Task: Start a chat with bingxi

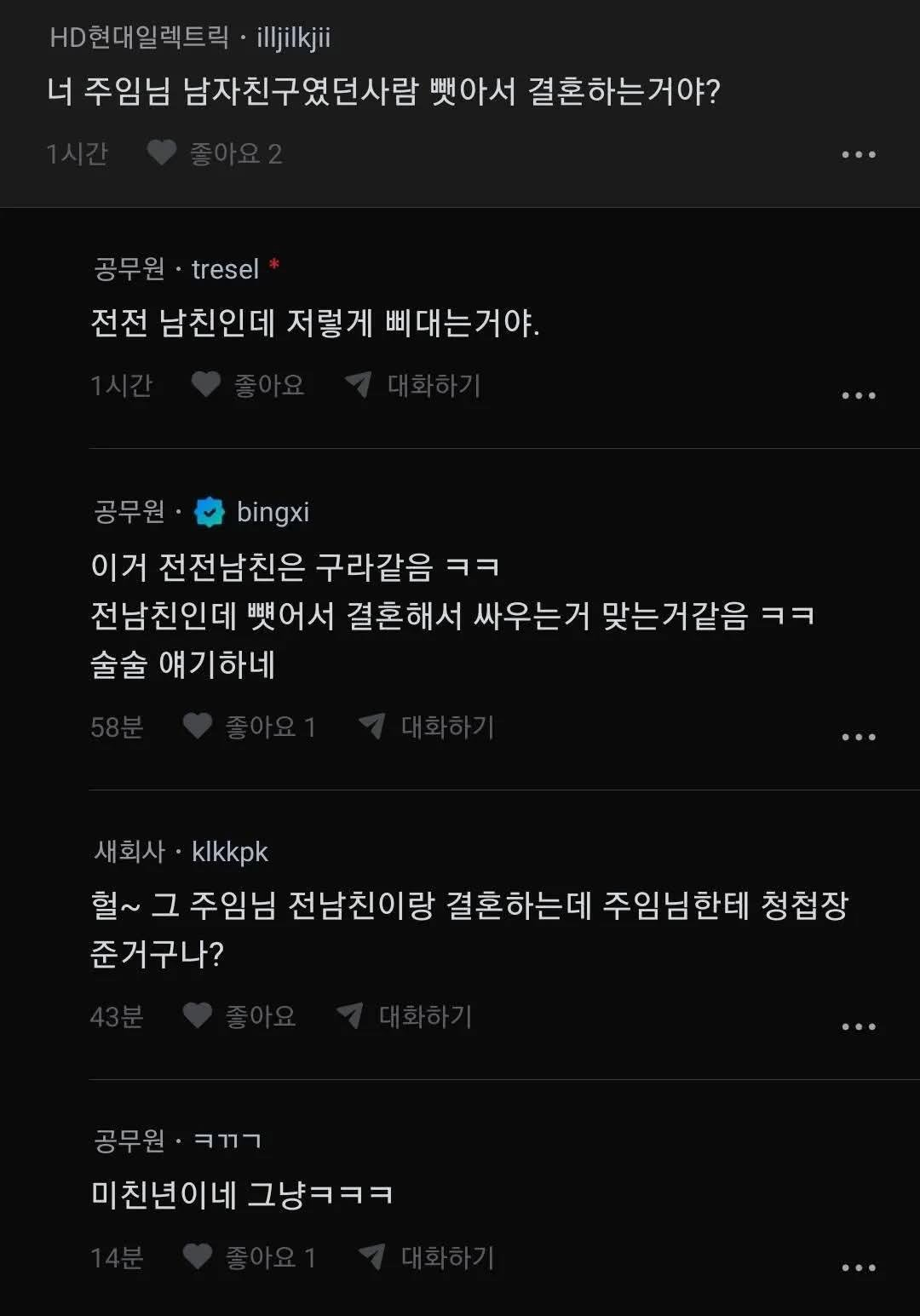Action: click(427, 727)
